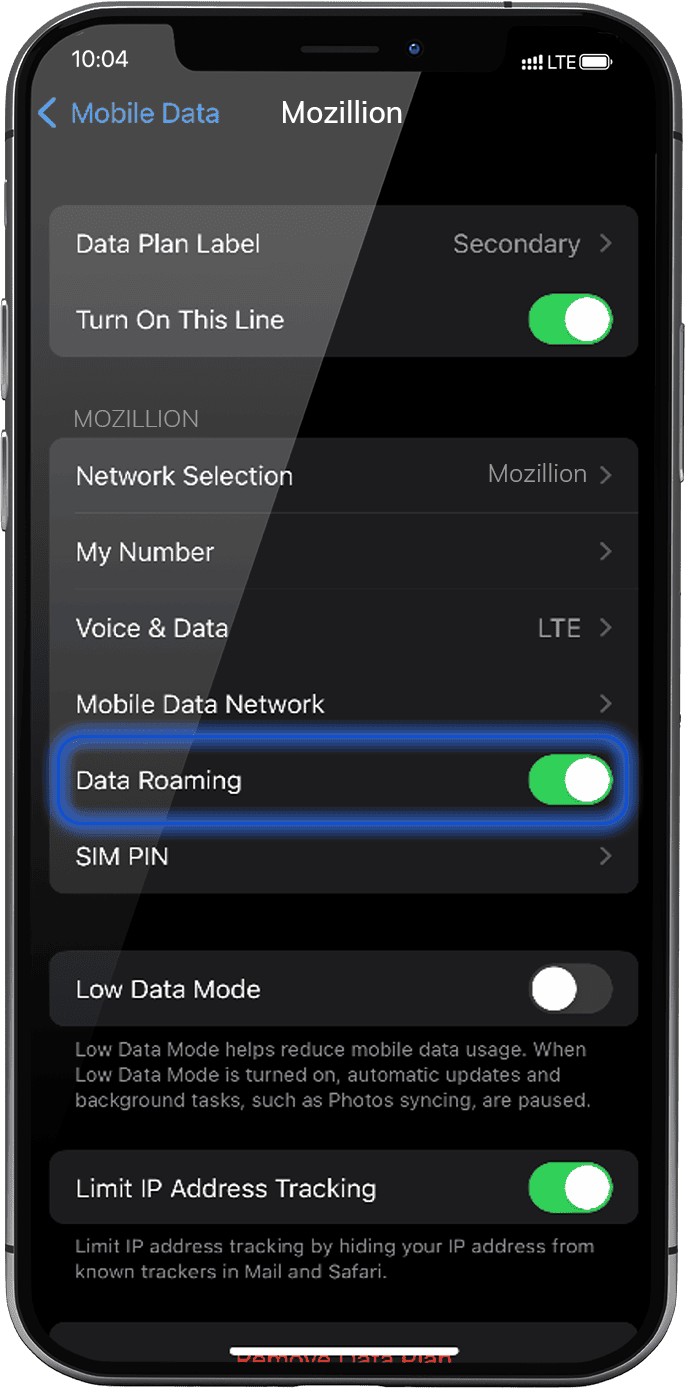The width and height of the screenshot is (685, 1388).
Task: Open the Data Plan Label setting
Action: click(x=343, y=244)
